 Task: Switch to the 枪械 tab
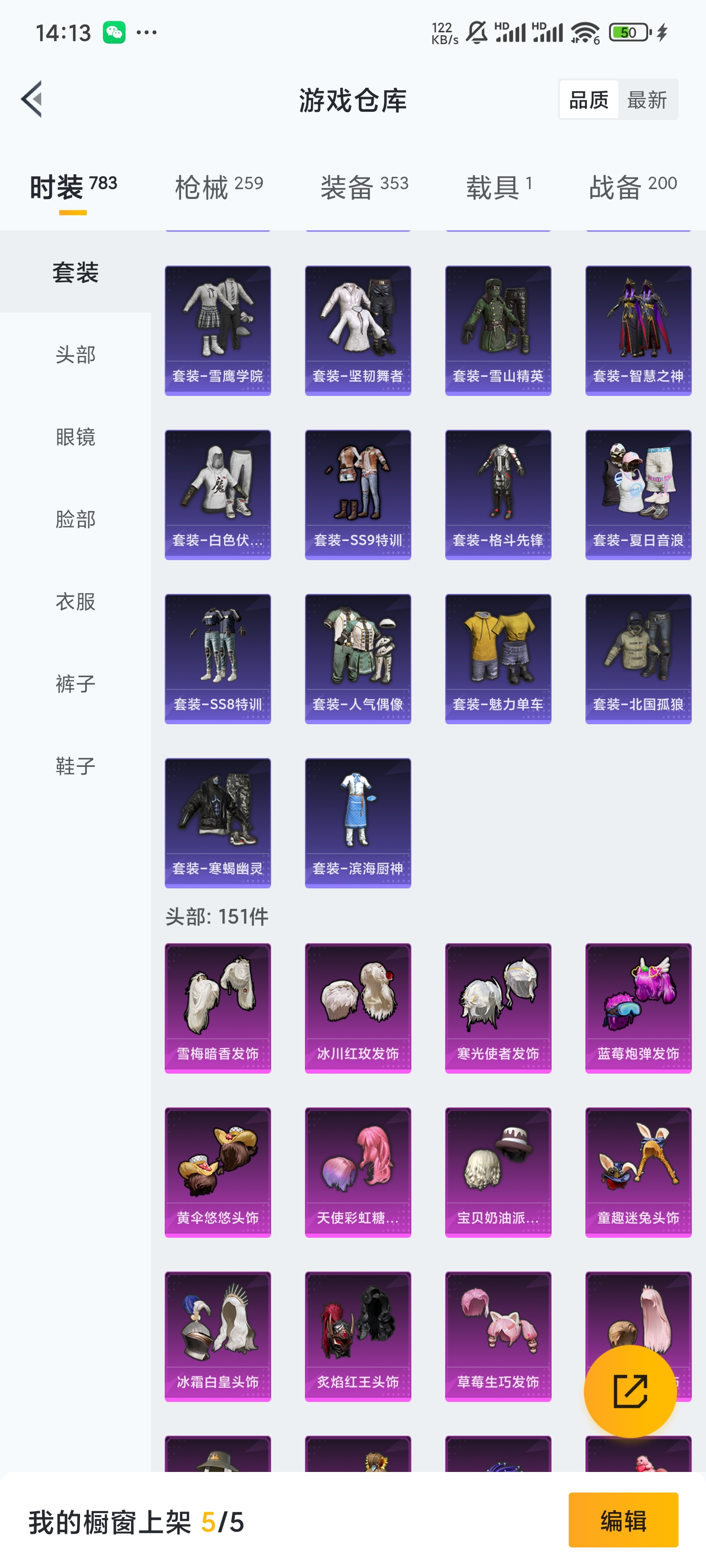click(219, 187)
